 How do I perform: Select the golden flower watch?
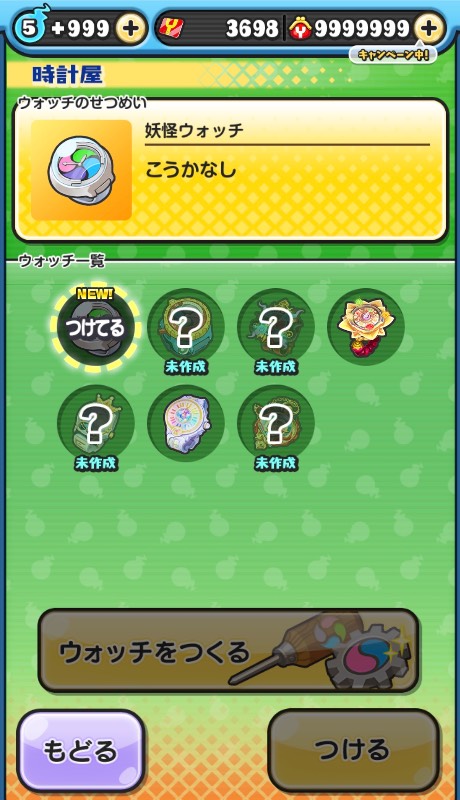(366, 327)
